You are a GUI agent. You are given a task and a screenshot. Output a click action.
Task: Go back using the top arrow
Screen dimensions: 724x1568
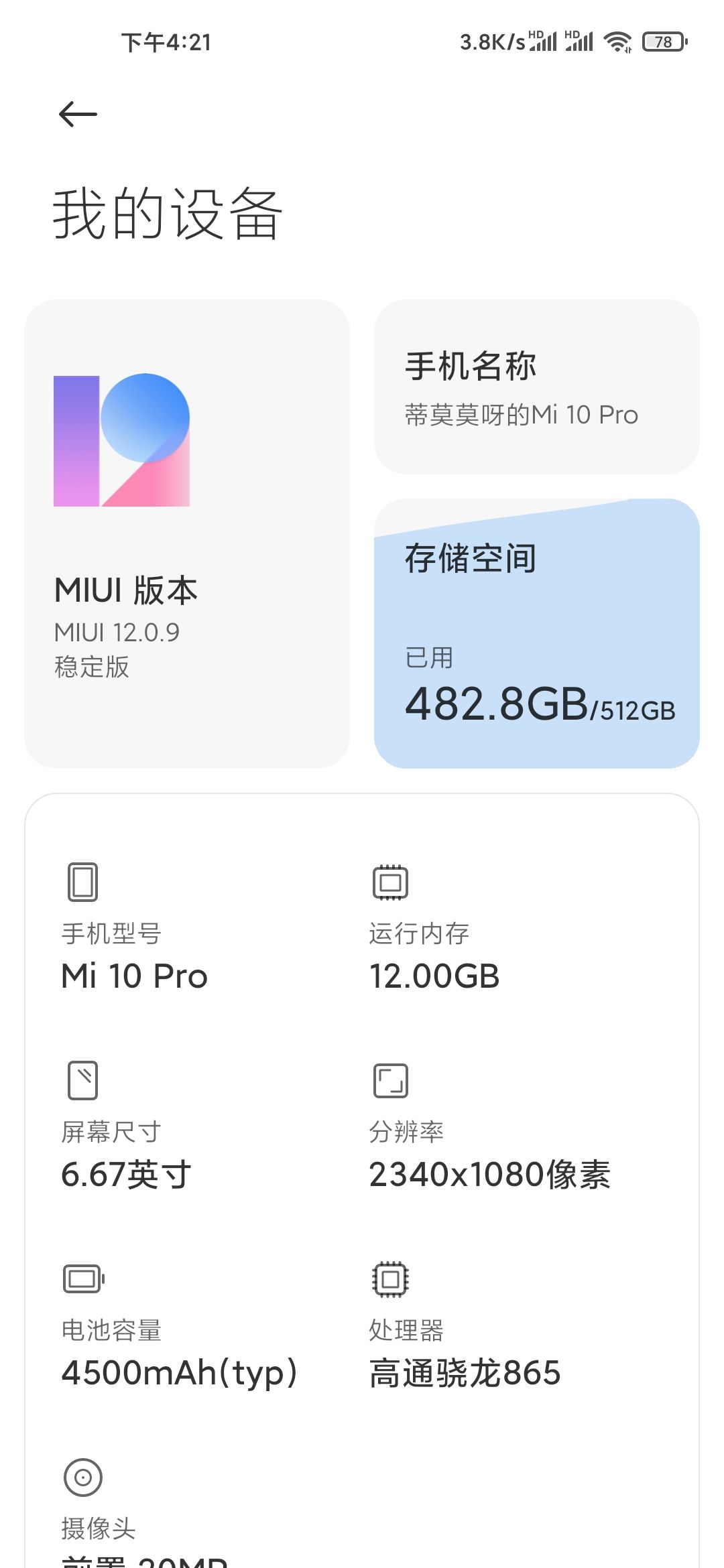(78, 114)
